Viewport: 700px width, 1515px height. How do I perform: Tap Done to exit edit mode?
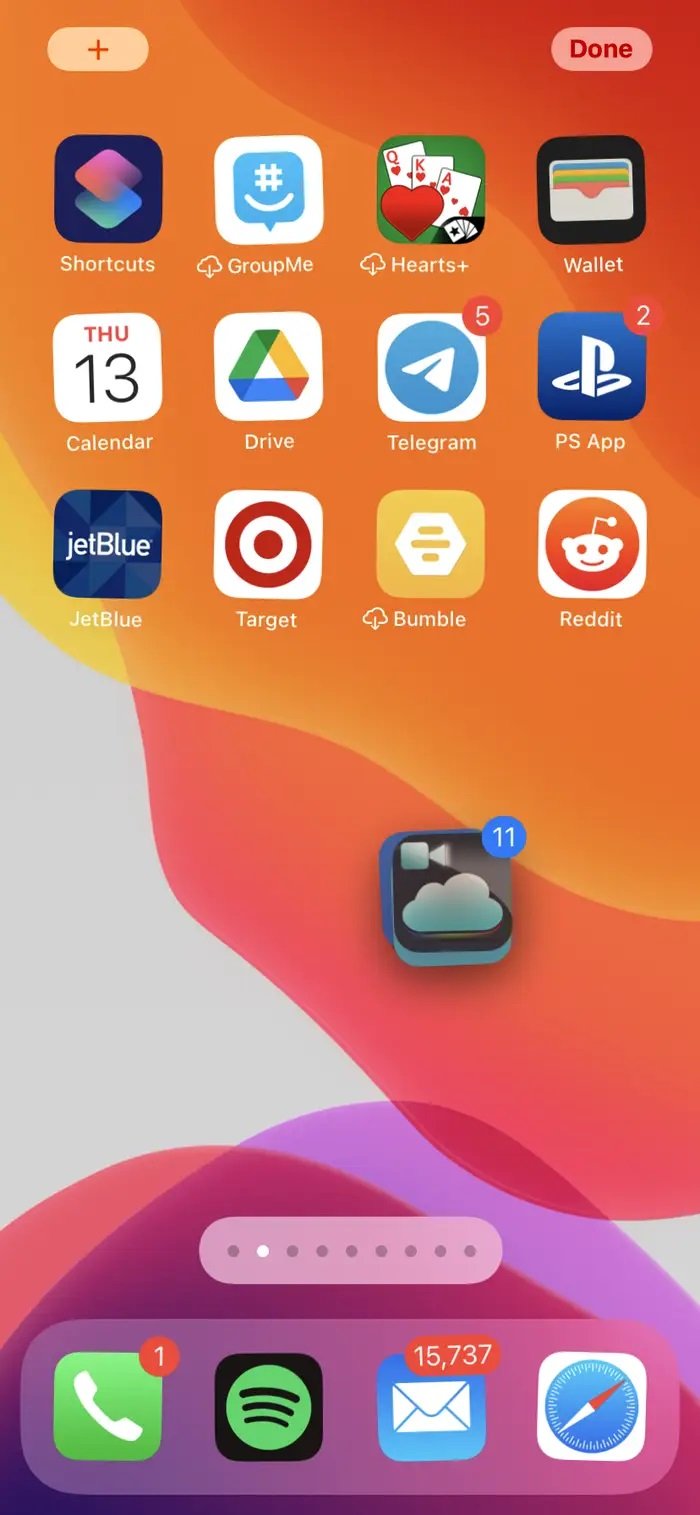coord(600,49)
